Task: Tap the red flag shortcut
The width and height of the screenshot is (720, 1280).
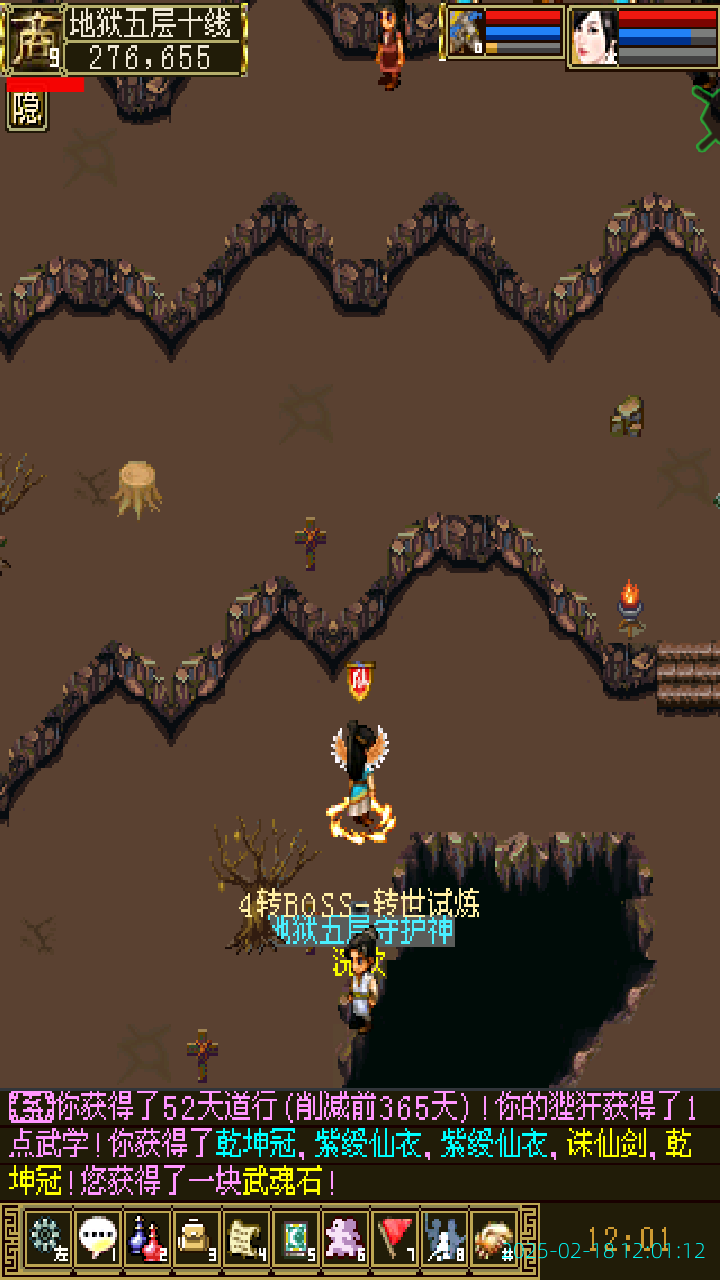Action: [x=396, y=1239]
